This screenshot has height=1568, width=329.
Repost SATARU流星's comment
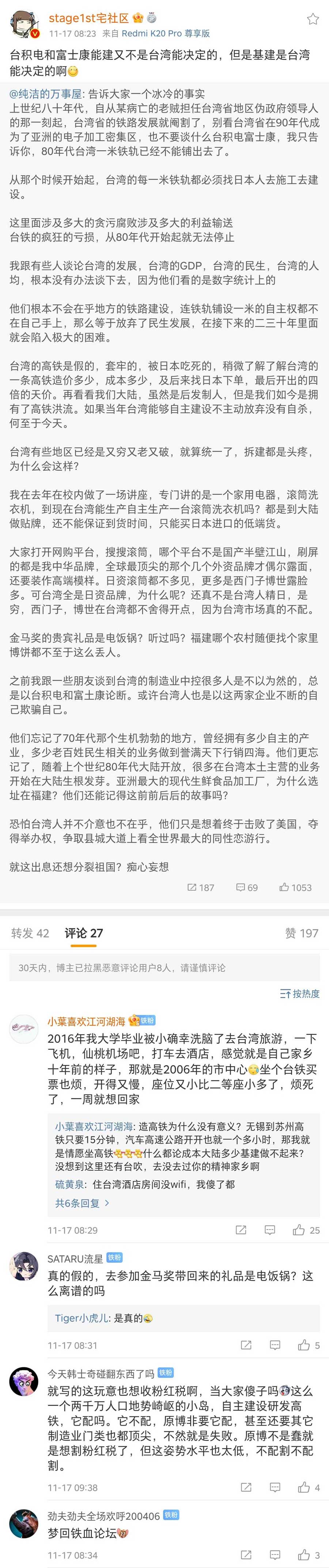(x=246, y=1345)
